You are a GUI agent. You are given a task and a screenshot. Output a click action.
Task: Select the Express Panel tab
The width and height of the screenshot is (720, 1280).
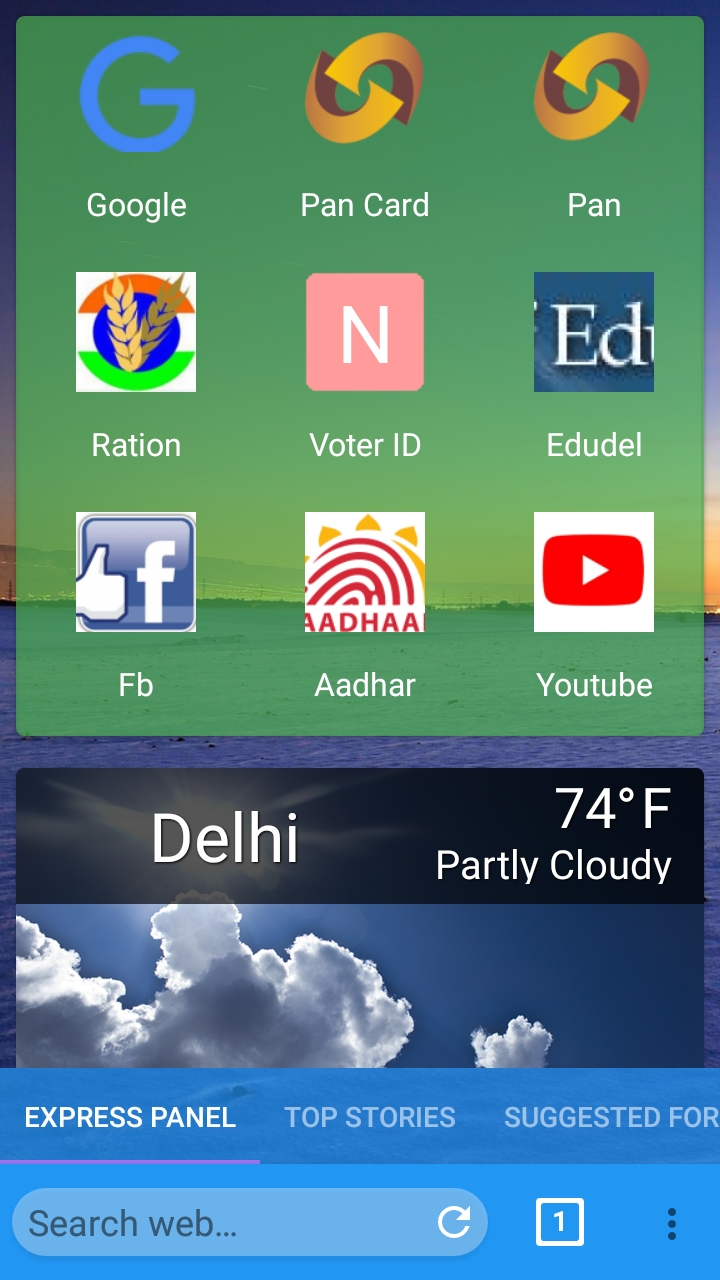tap(130, 1117)
